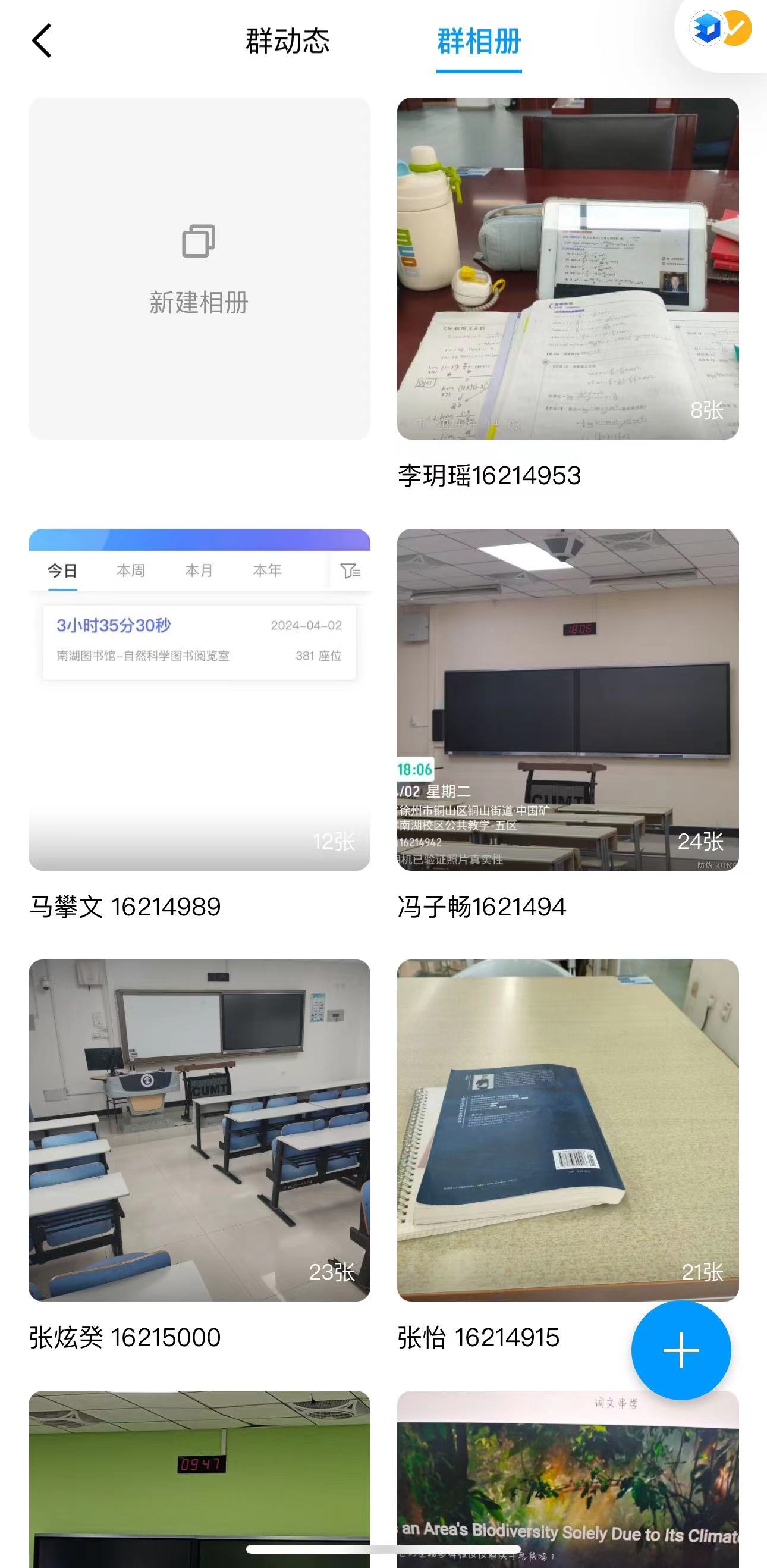The width and height of the screenshot is (767, 1568).
Task: Go back using the top arrow
Action: [x=42, y=41]
